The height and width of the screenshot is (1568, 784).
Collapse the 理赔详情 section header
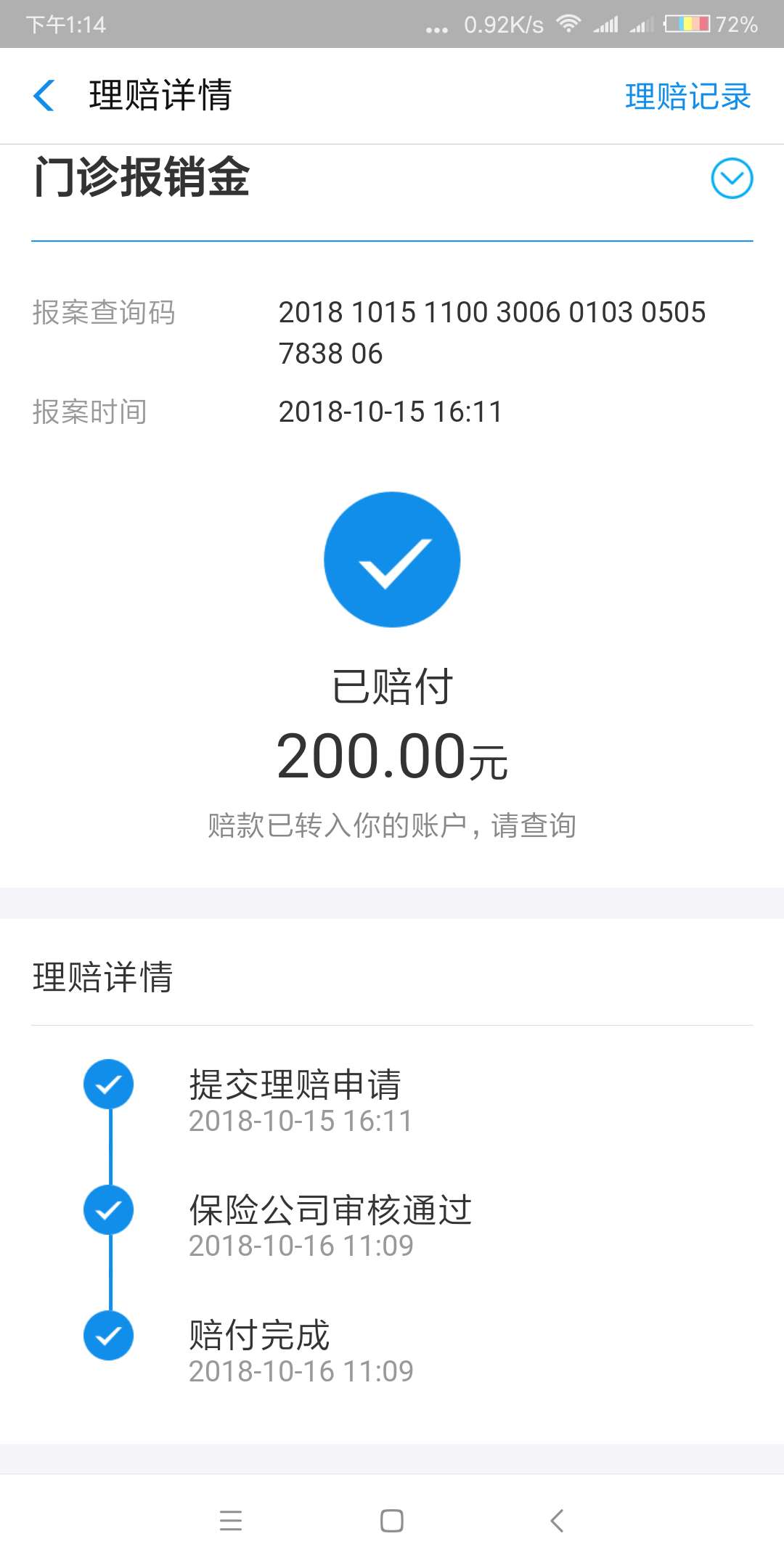pyautogui.click(x=102, y=978)
